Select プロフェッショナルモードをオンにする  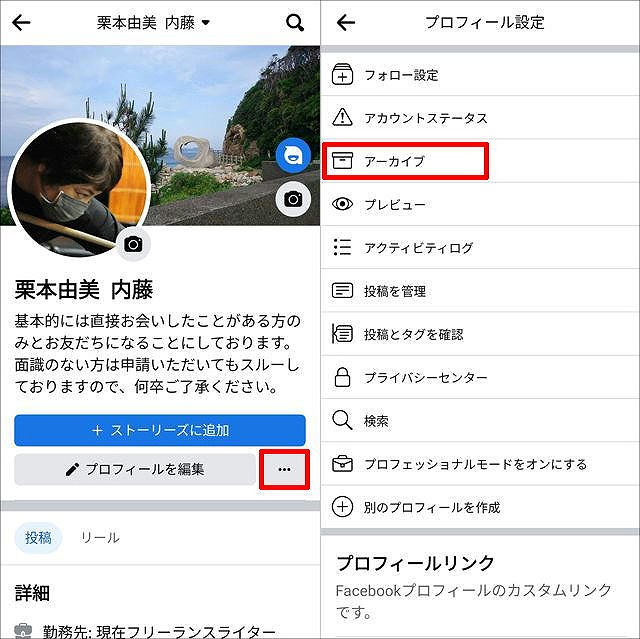[475, 464]
